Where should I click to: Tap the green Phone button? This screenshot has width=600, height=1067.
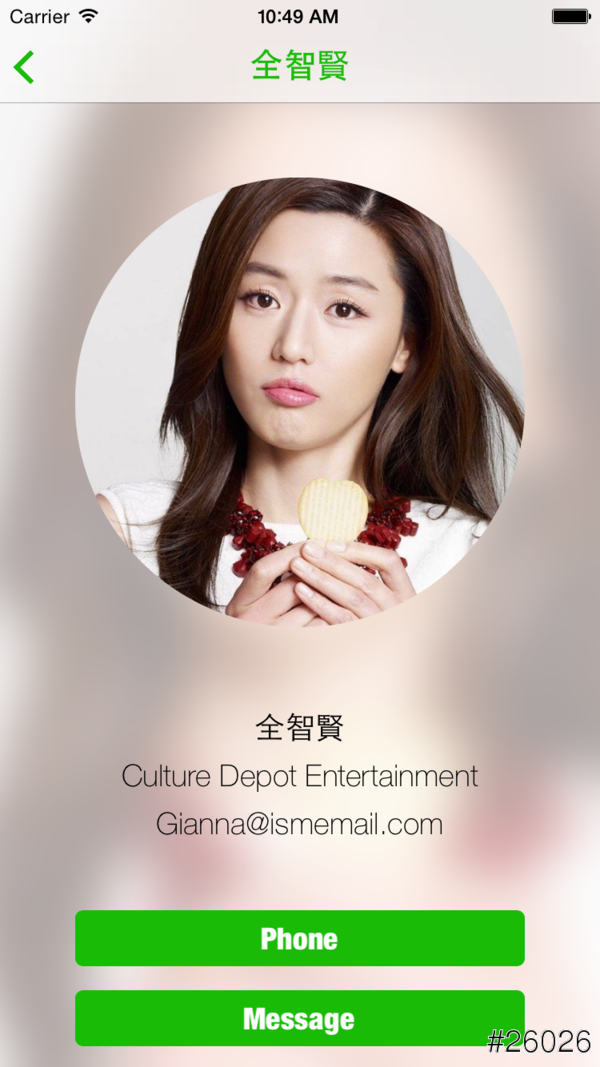click(x=299, y=938)
